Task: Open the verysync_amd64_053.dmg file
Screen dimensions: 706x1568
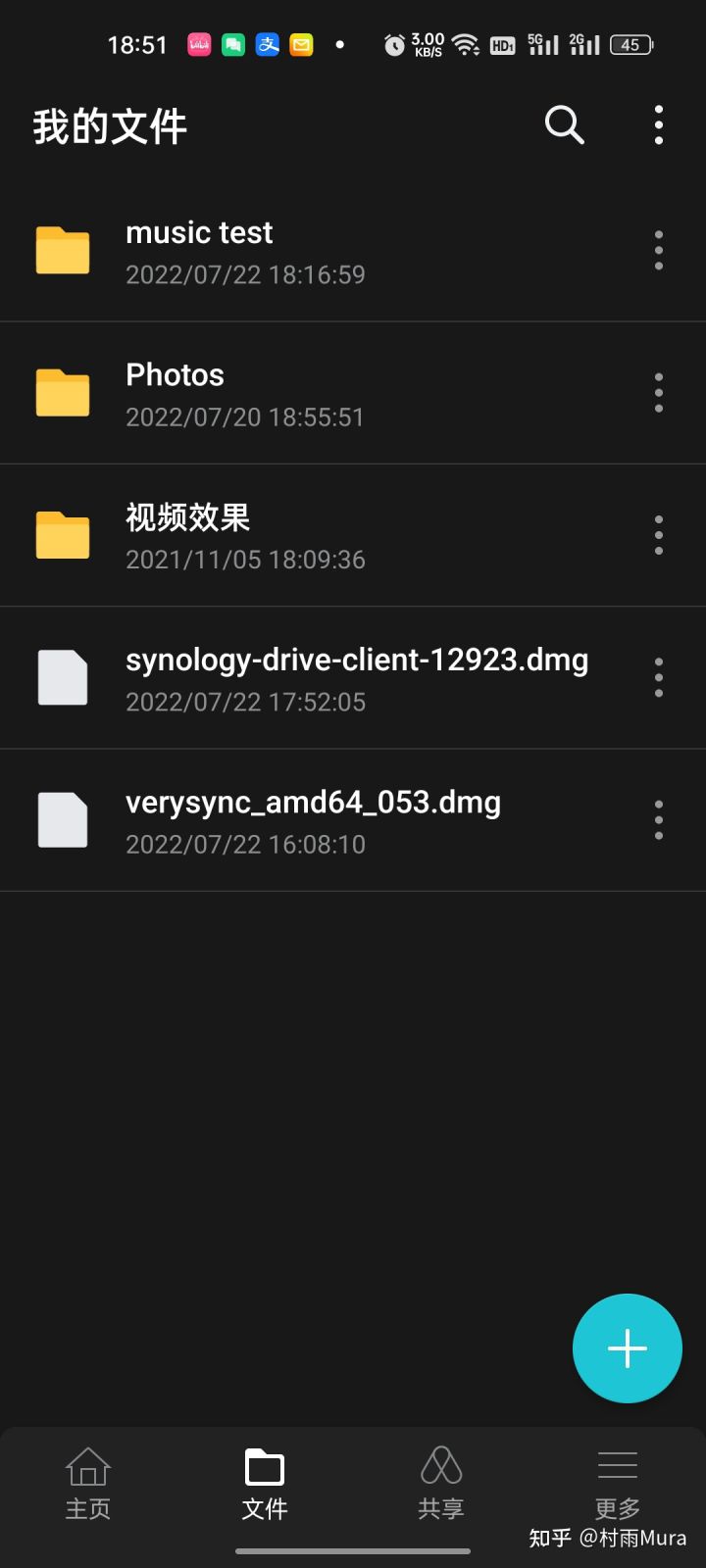Action: point(314,820)
